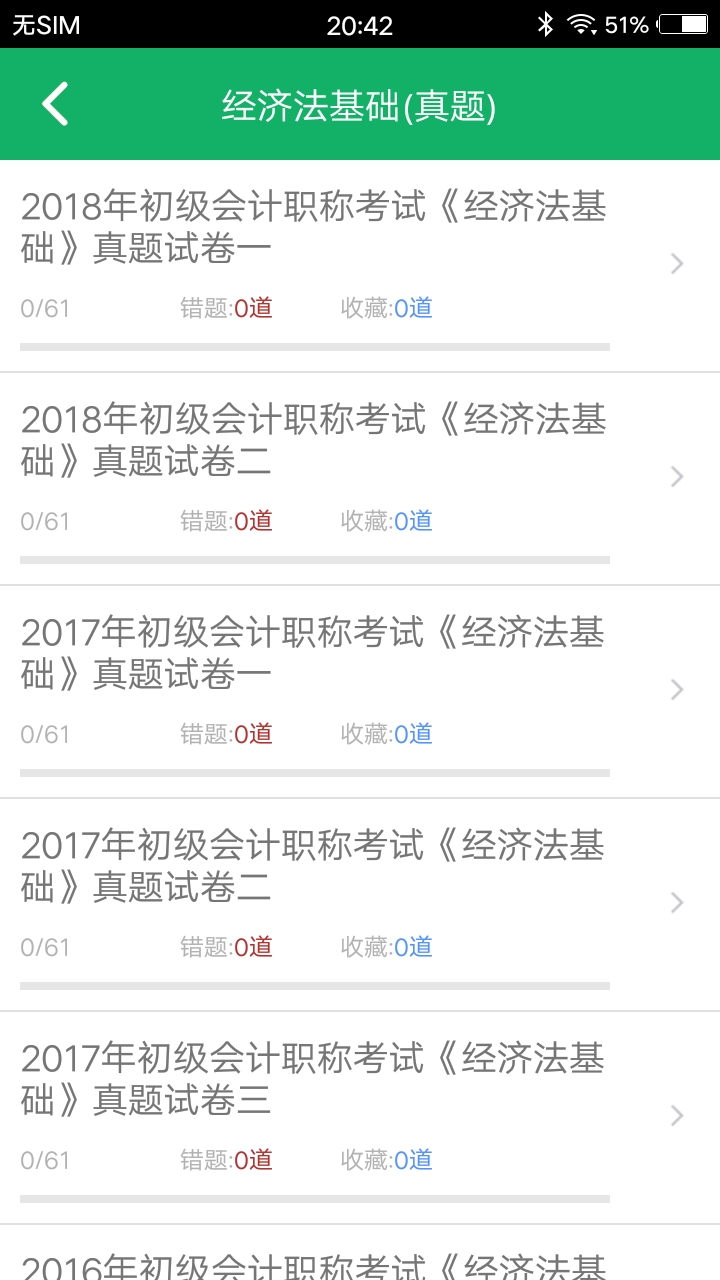The width and height of the screenshot is (720, 1280).
Task: Click the battery indicator
Action: (684, 24)
